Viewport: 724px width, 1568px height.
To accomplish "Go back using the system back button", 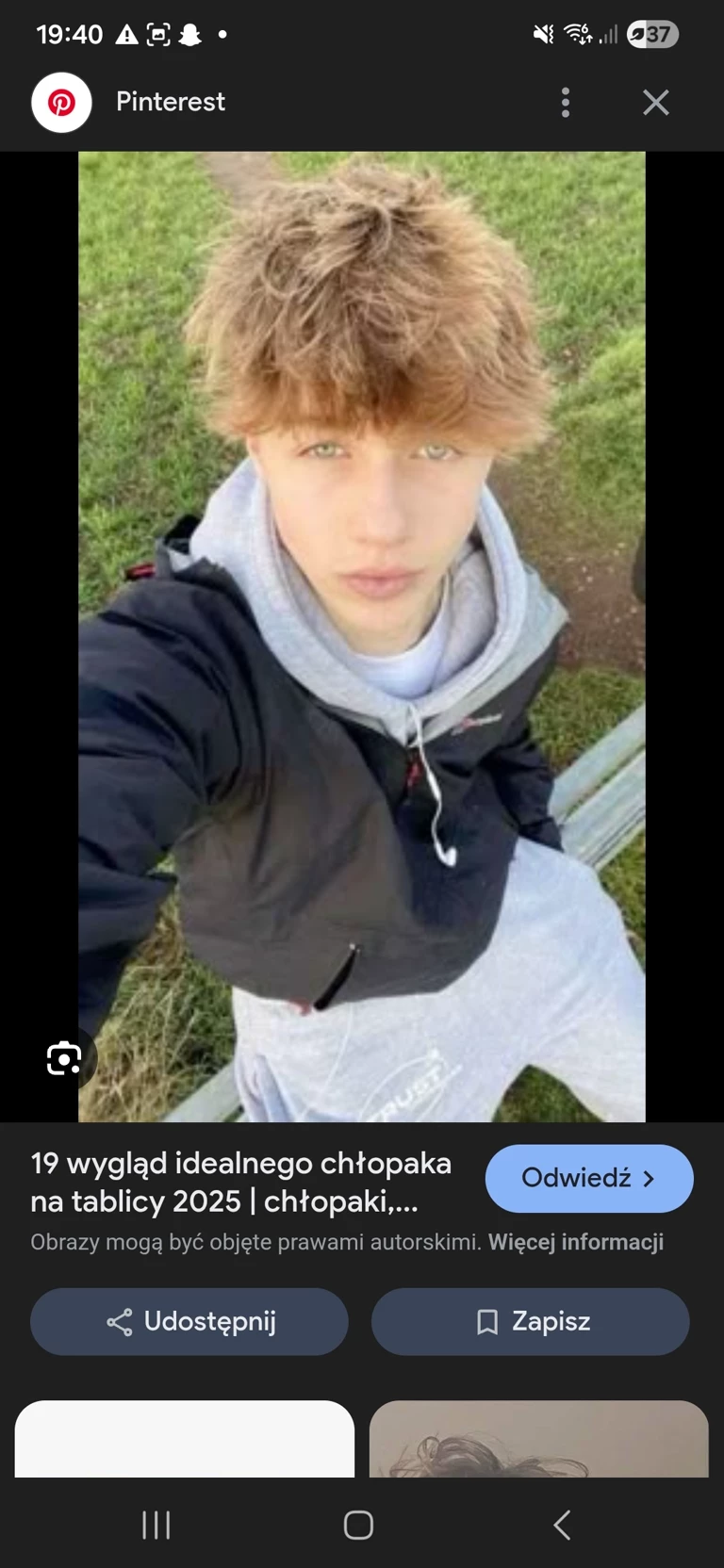I will coord(562,1524).
